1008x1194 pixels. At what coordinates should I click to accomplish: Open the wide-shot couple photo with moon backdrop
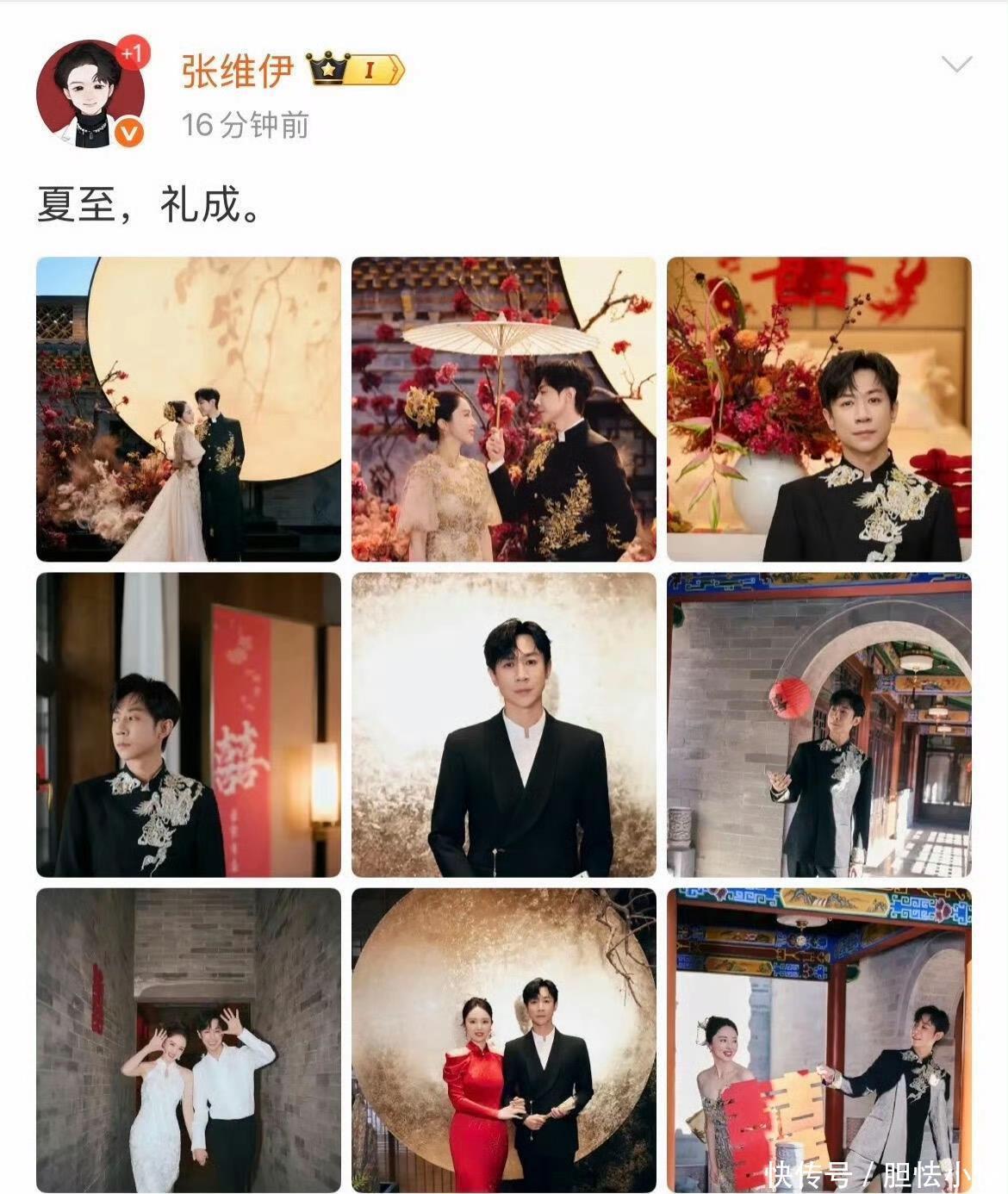(188, 409)
